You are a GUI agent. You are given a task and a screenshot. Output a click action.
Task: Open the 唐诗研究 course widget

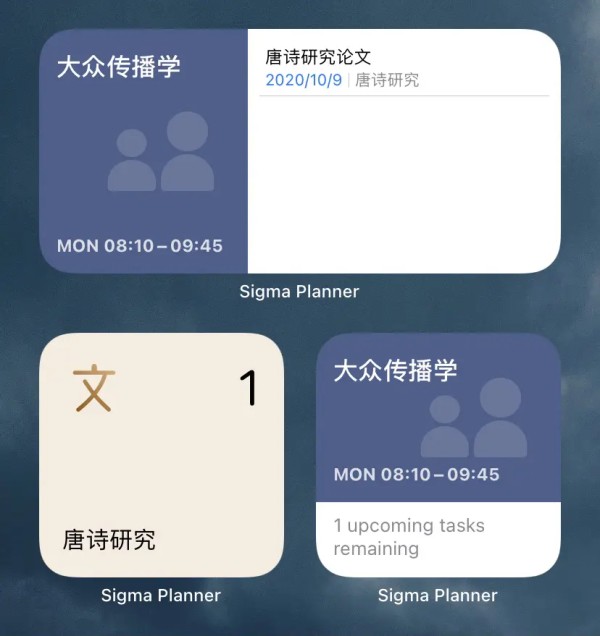click(161, 455)
